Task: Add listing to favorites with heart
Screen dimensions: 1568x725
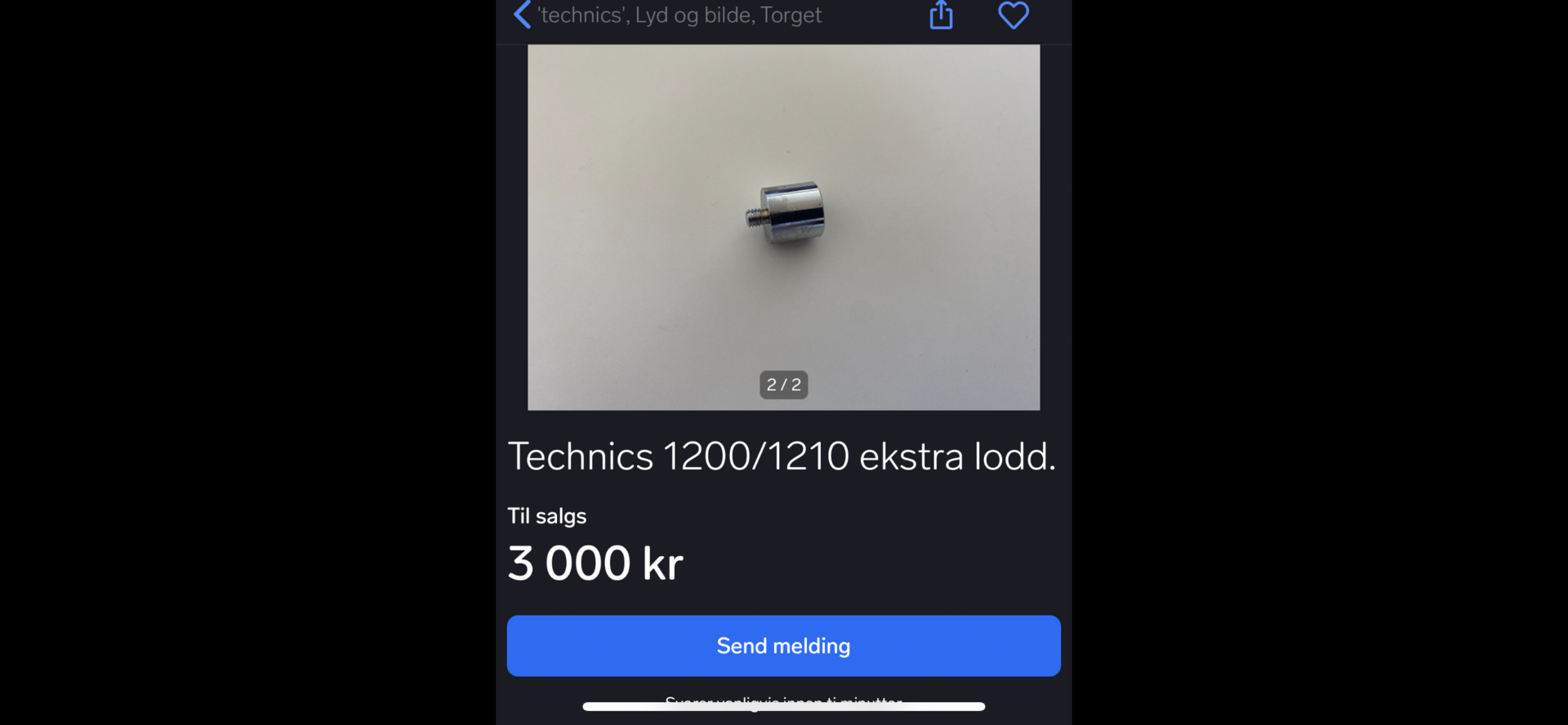Action: click(x=1013, y=16)
